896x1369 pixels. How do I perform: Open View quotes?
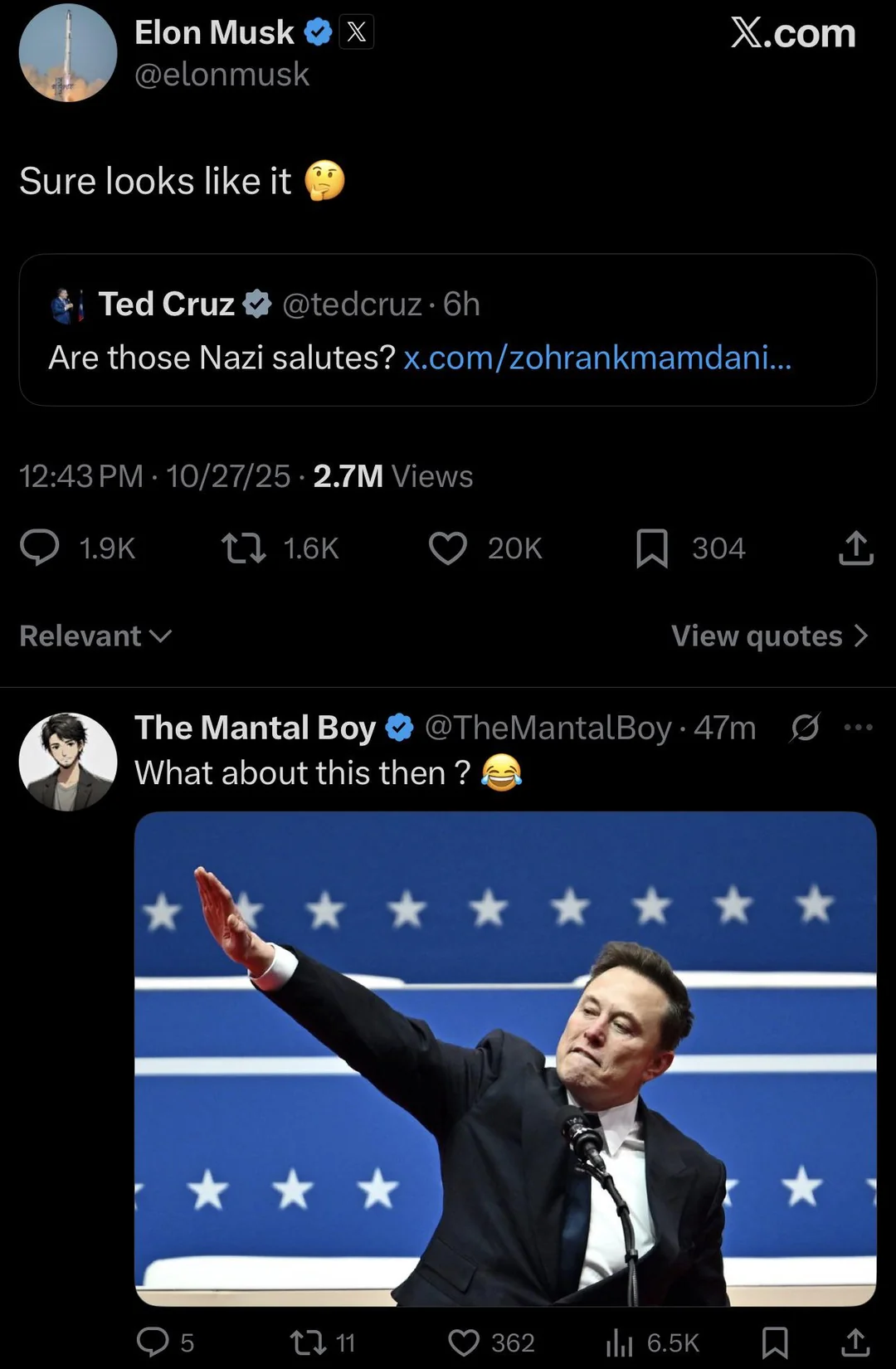770,636
